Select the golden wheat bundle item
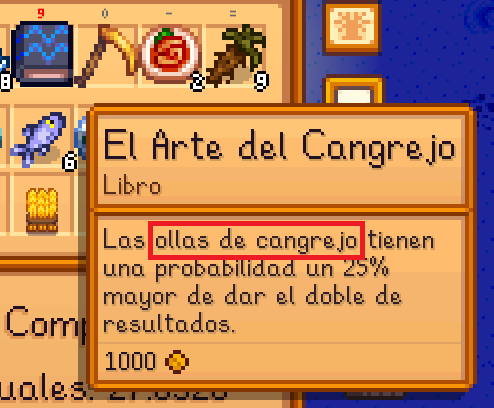The height and width of the screenshot is (408, 494). click(42, 210)
